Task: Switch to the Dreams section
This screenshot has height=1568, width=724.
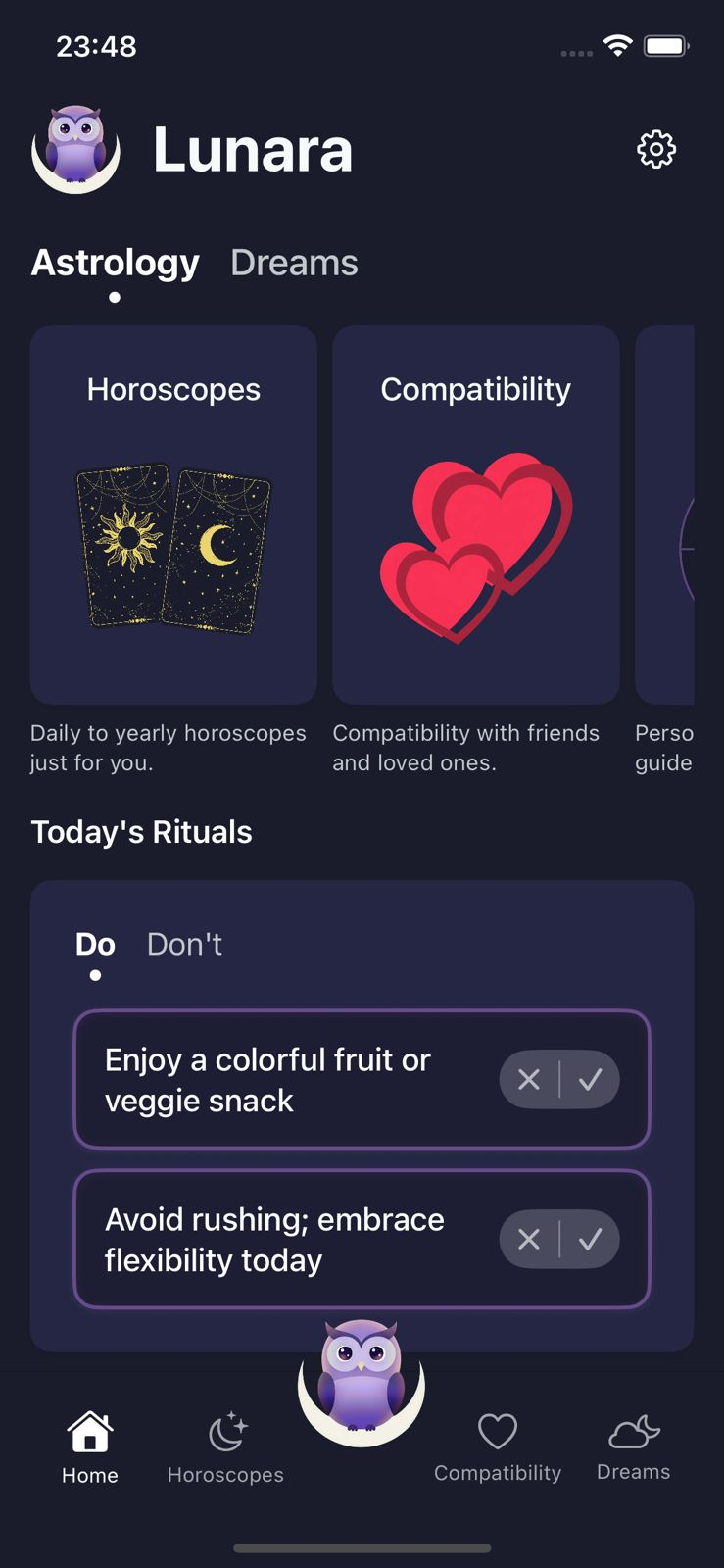Action: point(294,262)
